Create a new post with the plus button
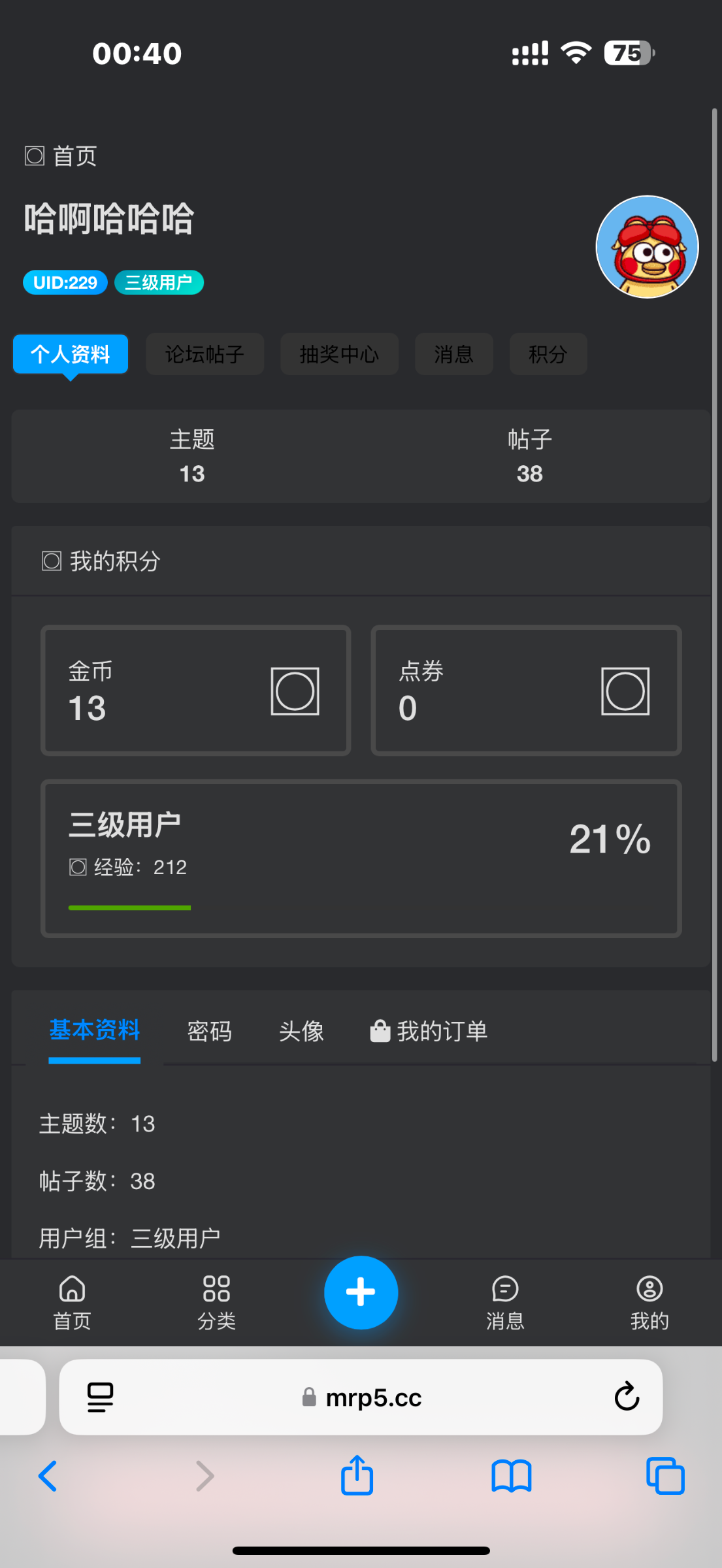This screenshot has width=722, height=1568. pyautogui.click(x=361, y=1292)
